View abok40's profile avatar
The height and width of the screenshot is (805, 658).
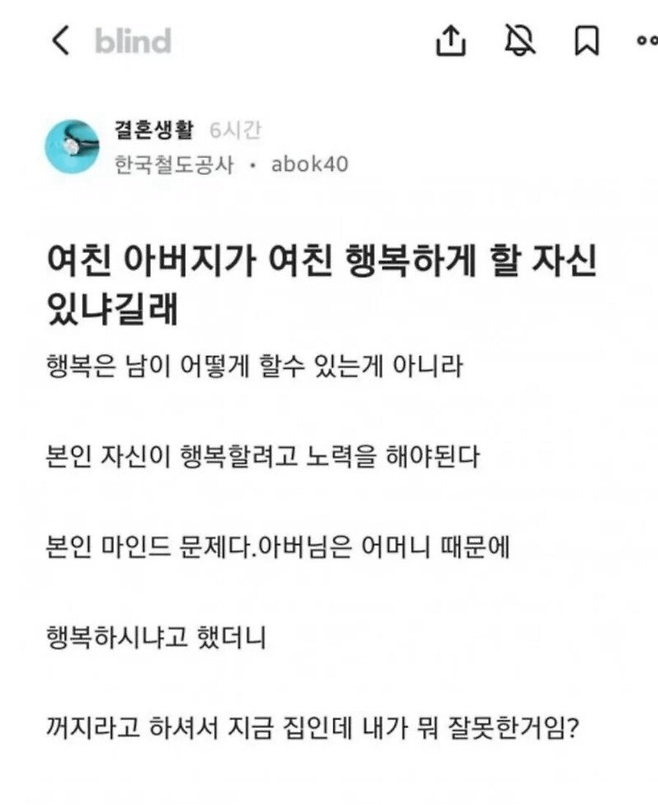point(71,146)
